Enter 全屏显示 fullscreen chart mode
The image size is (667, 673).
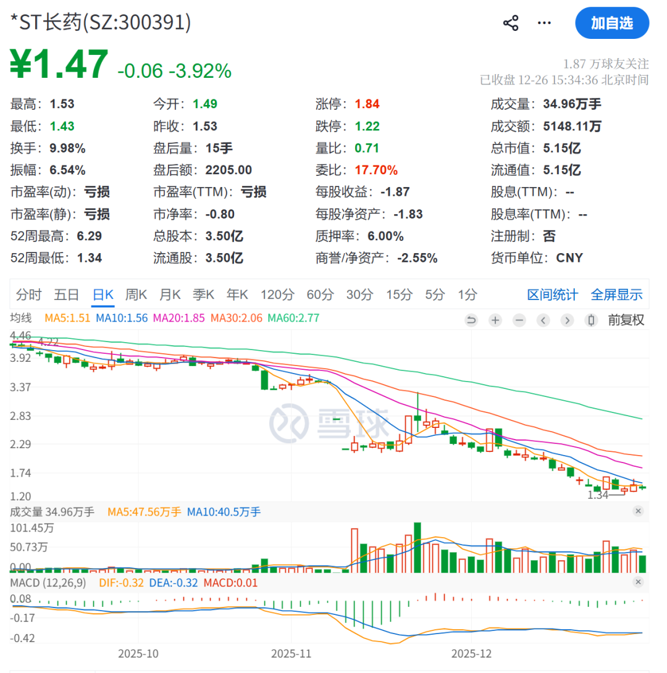click(x=616, y=294)
